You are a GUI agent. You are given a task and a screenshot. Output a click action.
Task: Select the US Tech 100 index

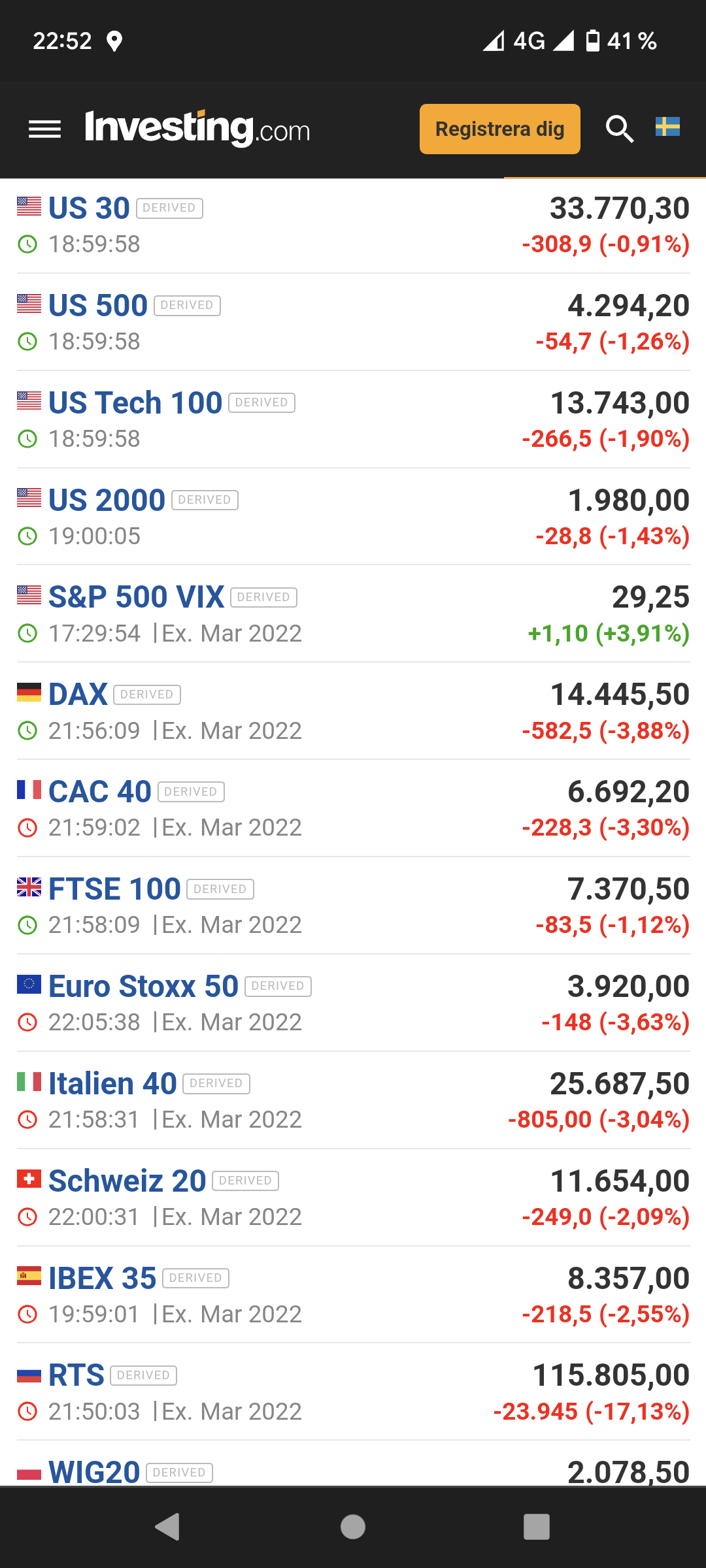(x=135, y=403)
